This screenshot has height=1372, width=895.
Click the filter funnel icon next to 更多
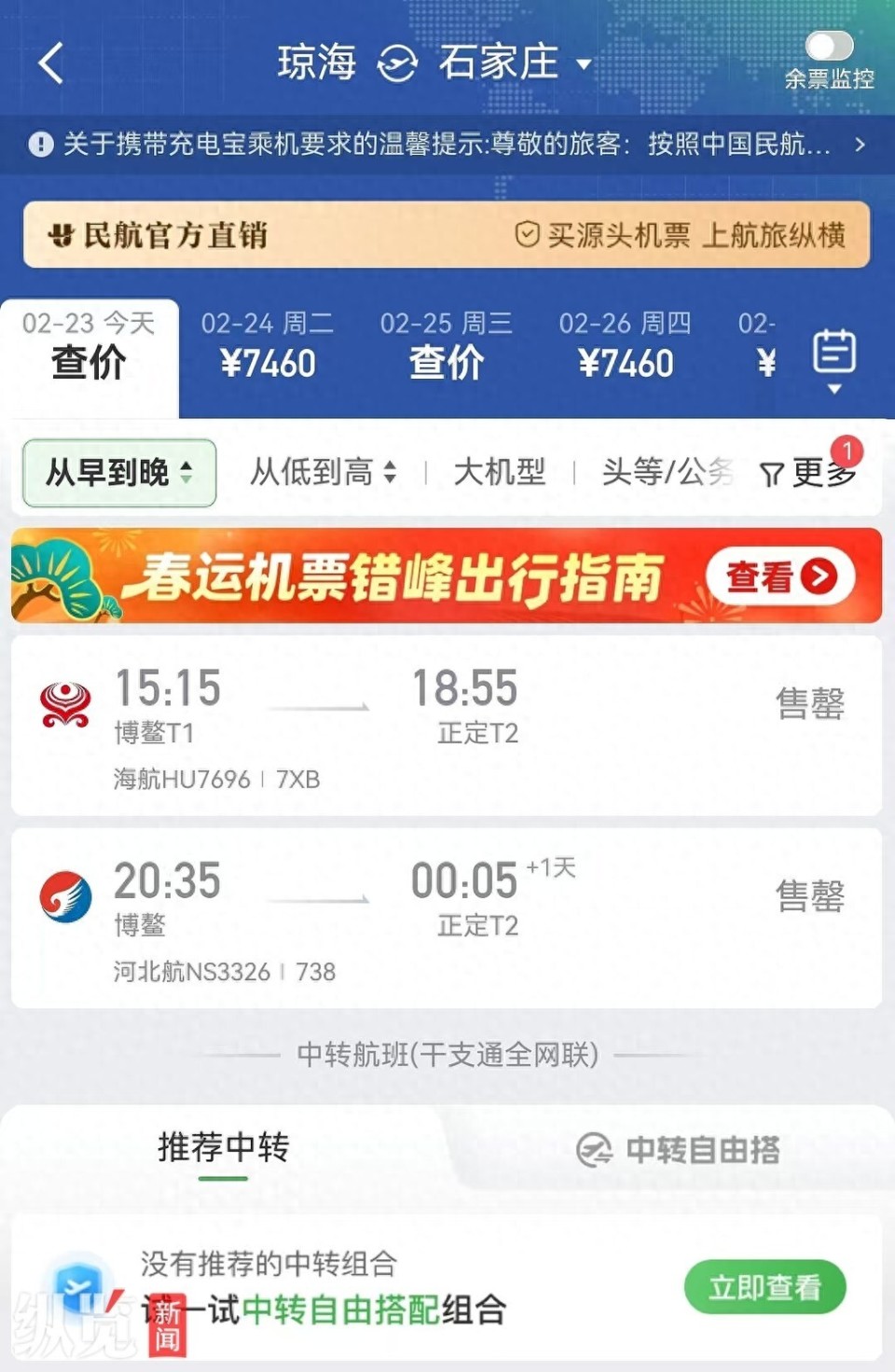point(771,474)
